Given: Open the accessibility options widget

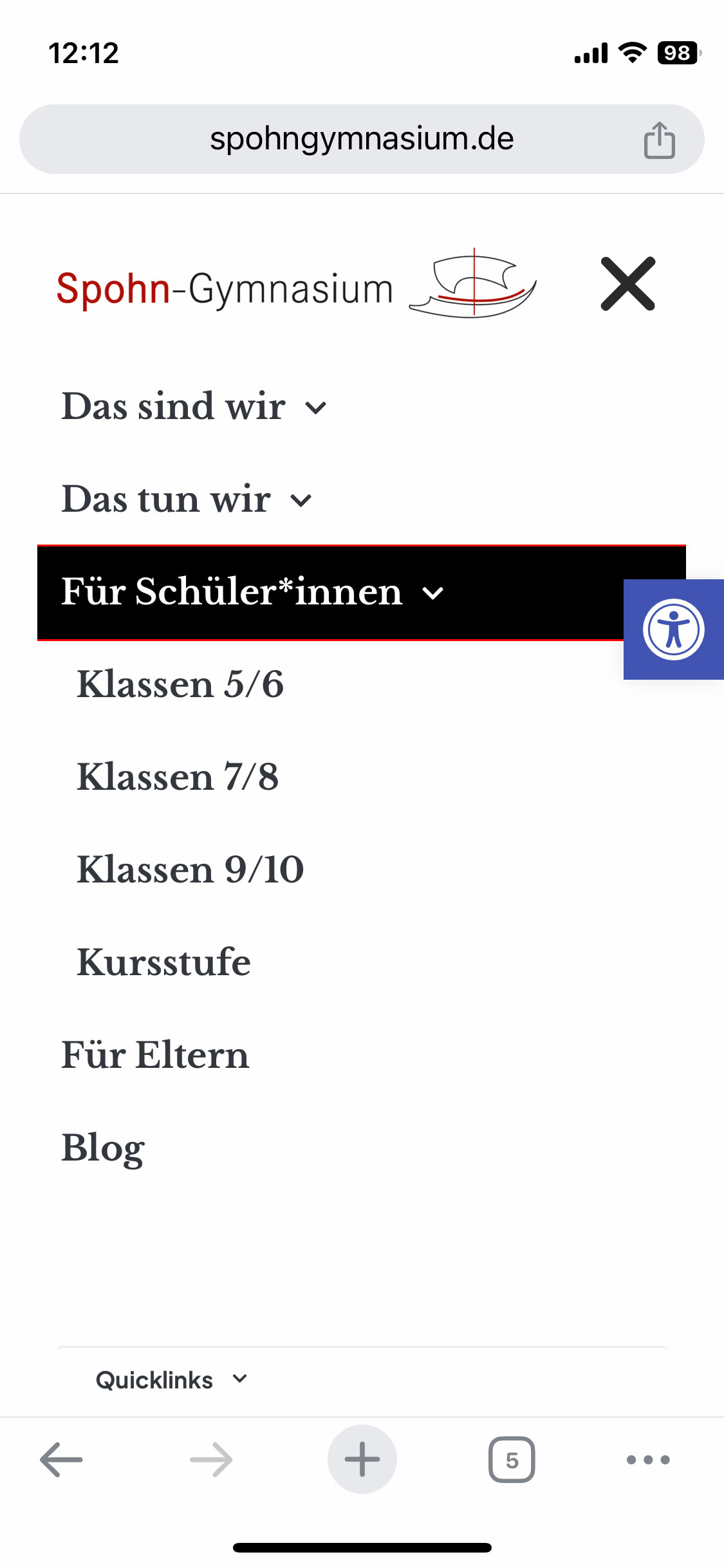Looking at the screenshot, I should [673, 630].
